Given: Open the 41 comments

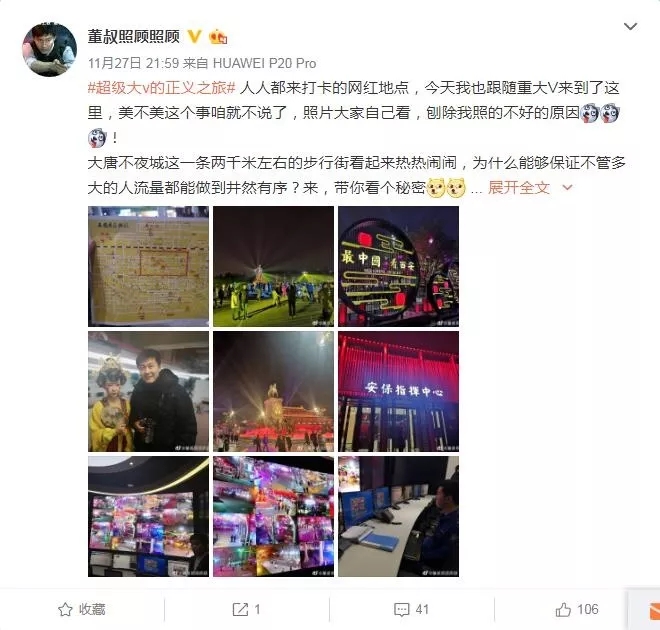Looking at the screenshot, I should click(x=411, y=609).
